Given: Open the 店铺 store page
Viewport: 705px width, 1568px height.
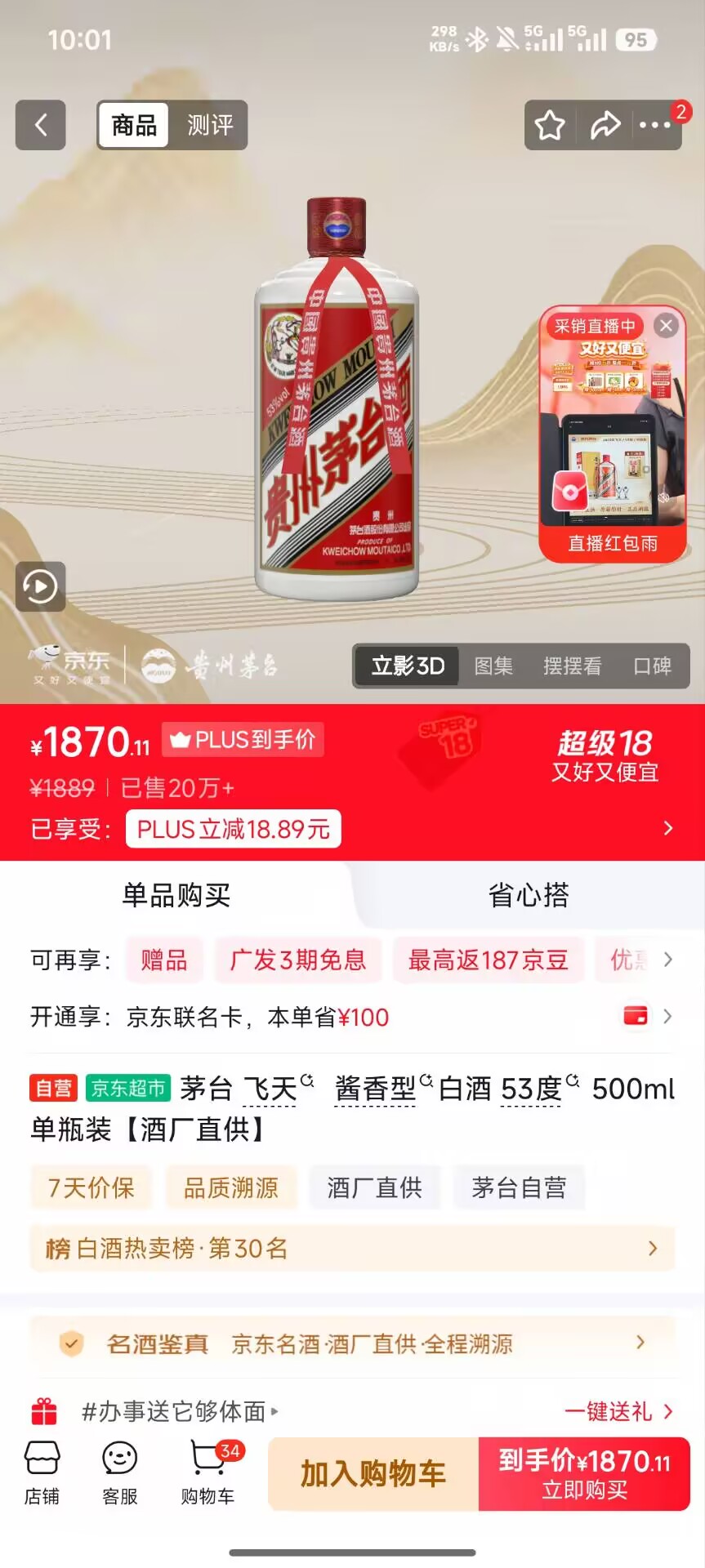Looking at the screenshot, I should [42, 1473].
